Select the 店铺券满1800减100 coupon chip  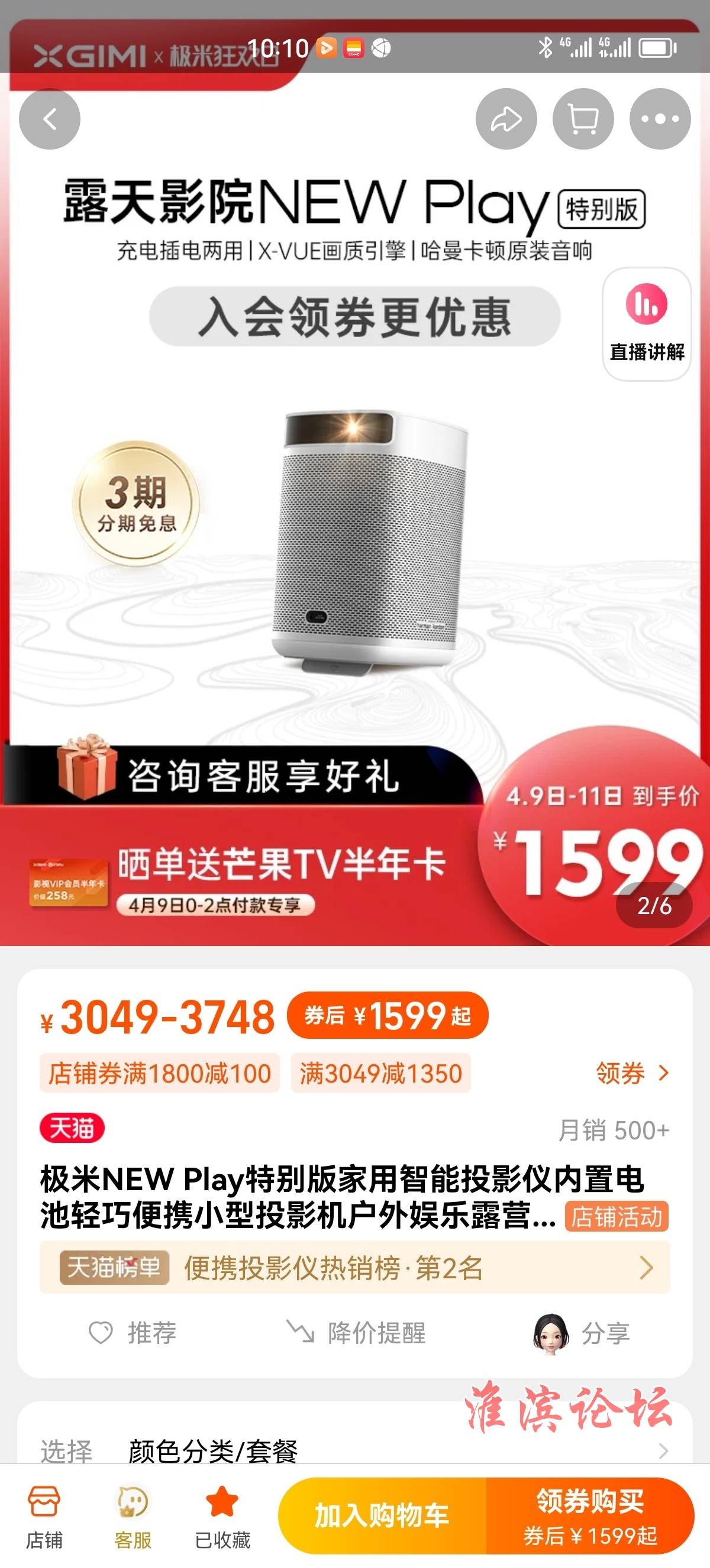[160, 1073]
